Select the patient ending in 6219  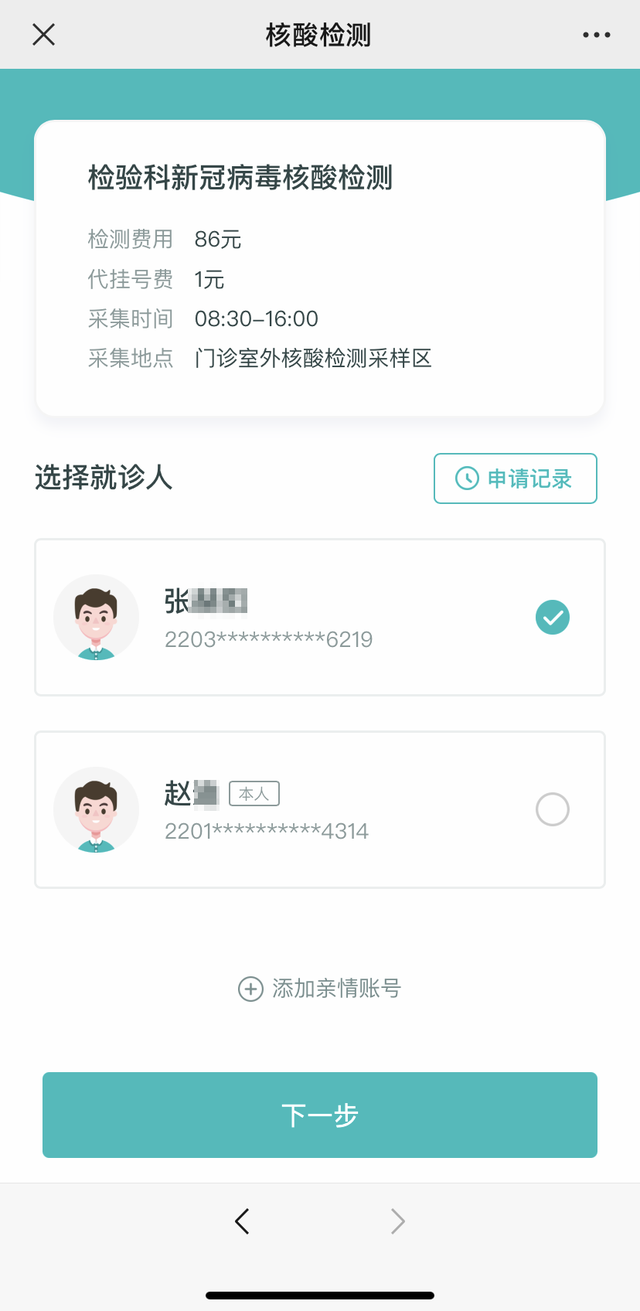point(320,618)
